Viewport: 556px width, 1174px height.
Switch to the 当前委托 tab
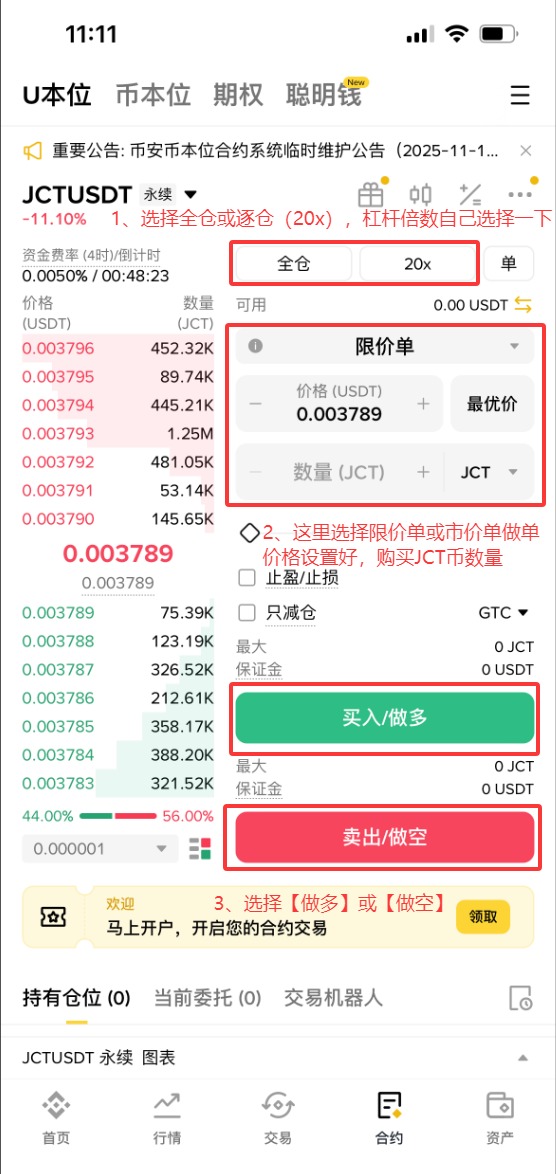207,997
